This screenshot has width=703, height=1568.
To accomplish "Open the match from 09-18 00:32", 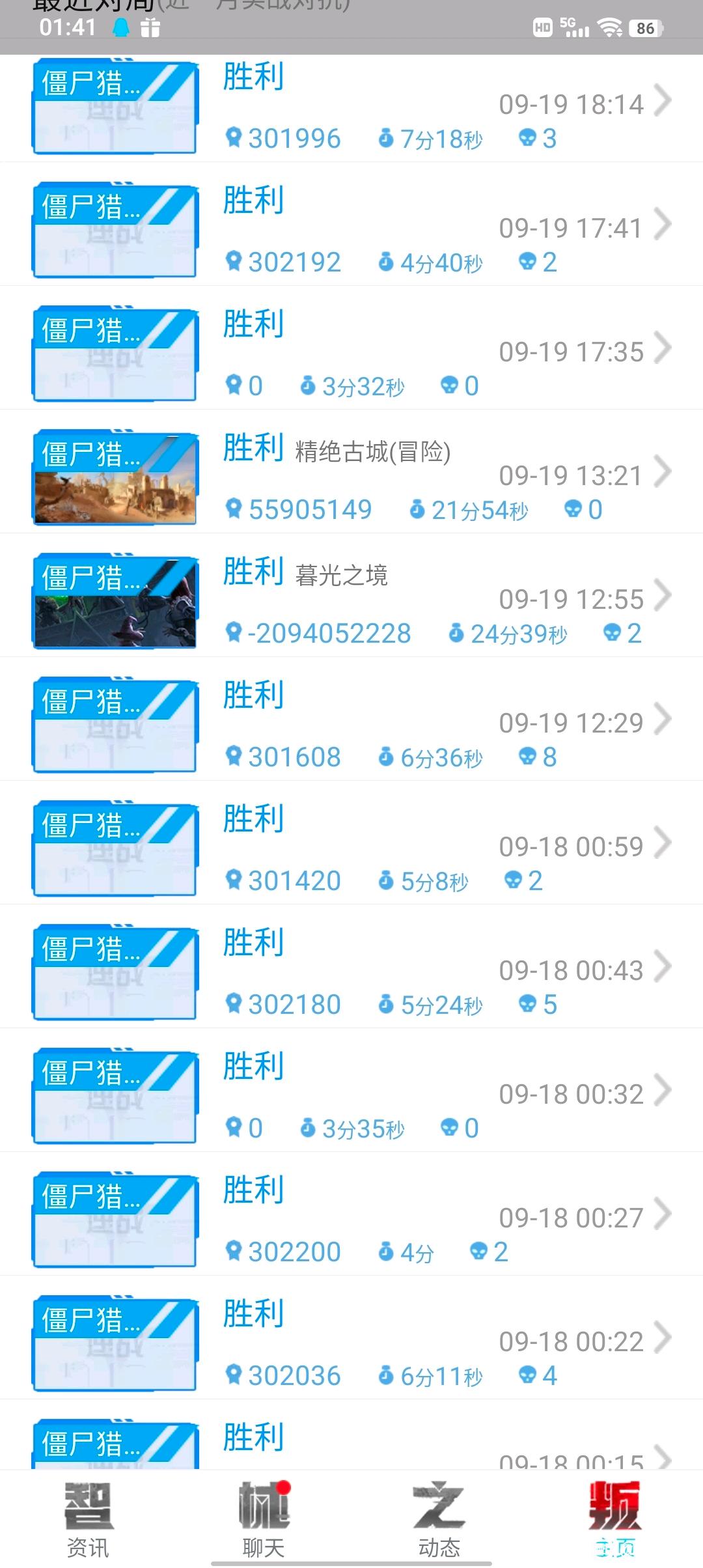I will [351, 1090].
